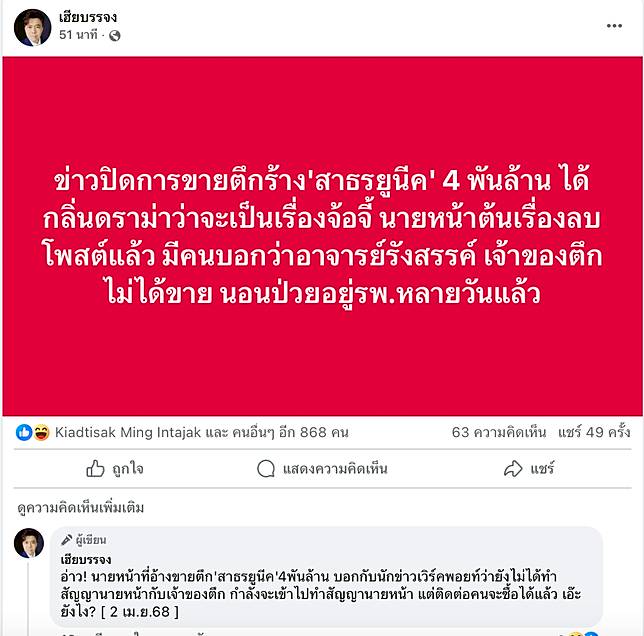Tap แสดงความคิดเห็น to write a comment

tap(320, 468)
